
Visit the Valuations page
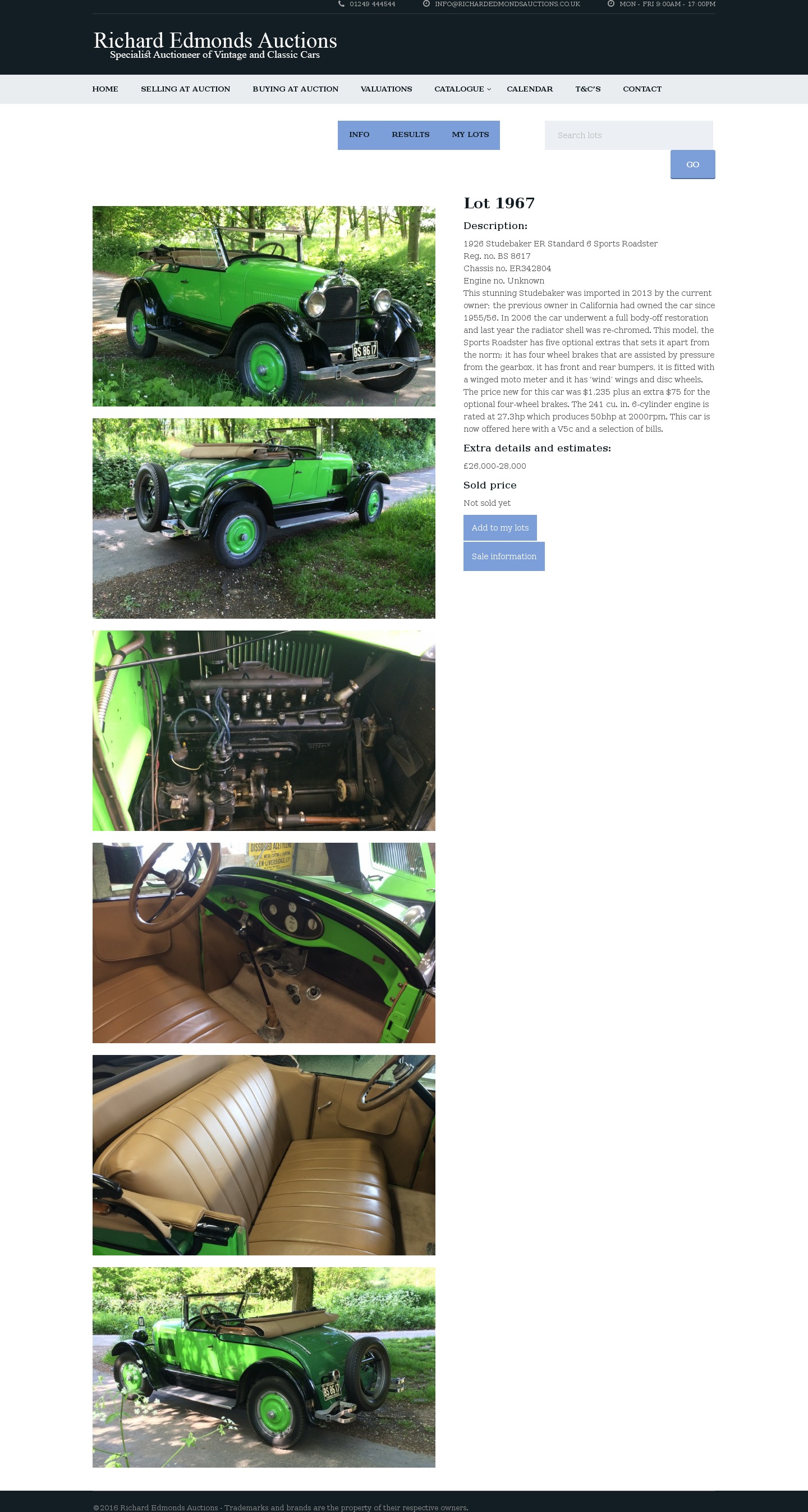point(386,89)
